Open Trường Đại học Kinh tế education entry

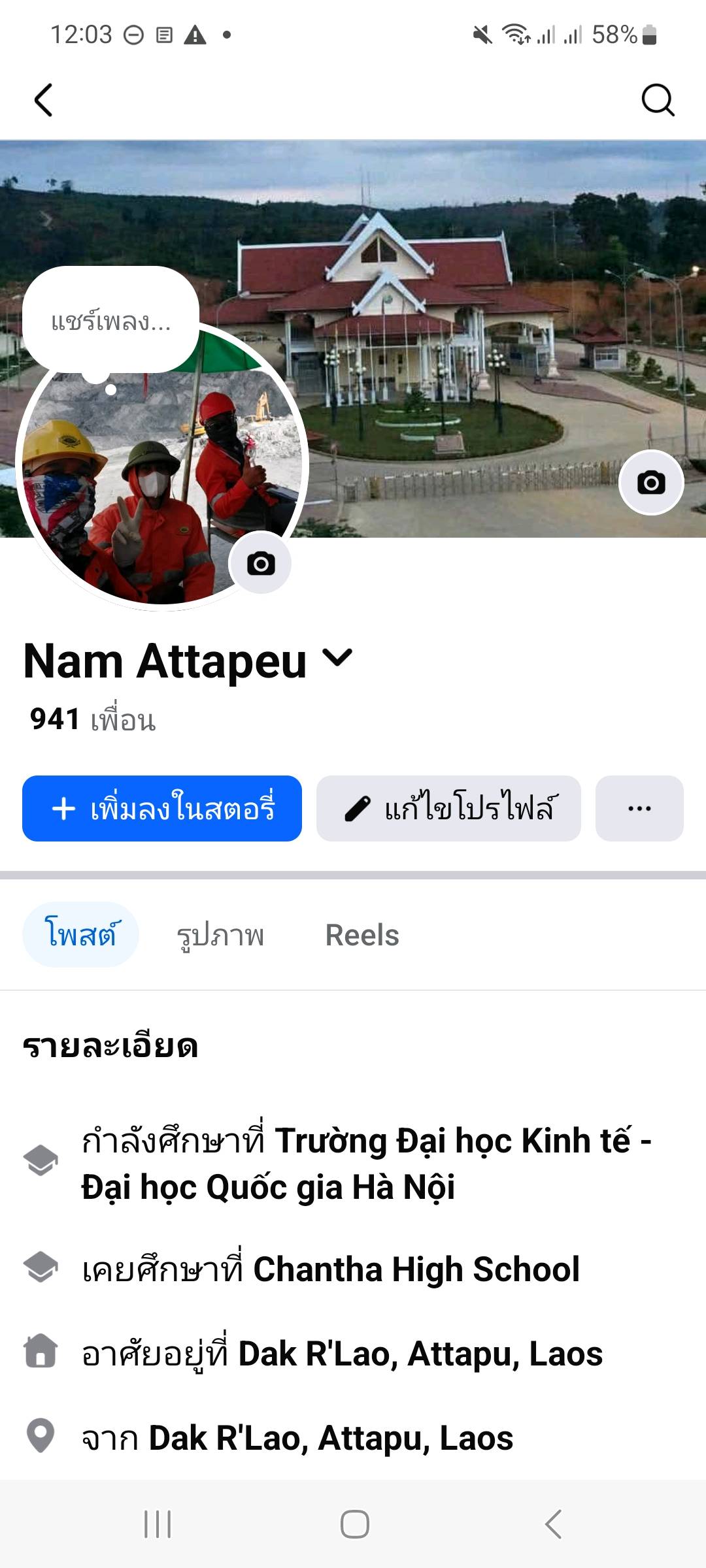[x=366, y=1164]
